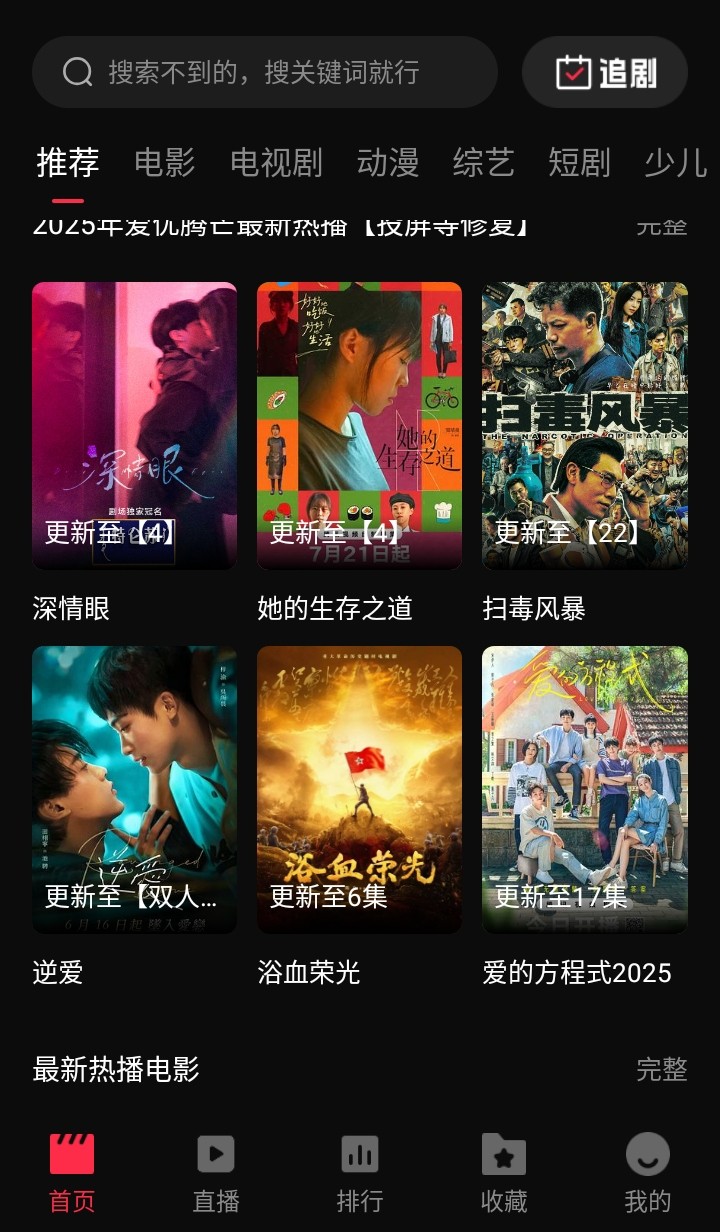Tap the search box at the top
Viewport: 720px width, 1232px height.
[264, 72]
